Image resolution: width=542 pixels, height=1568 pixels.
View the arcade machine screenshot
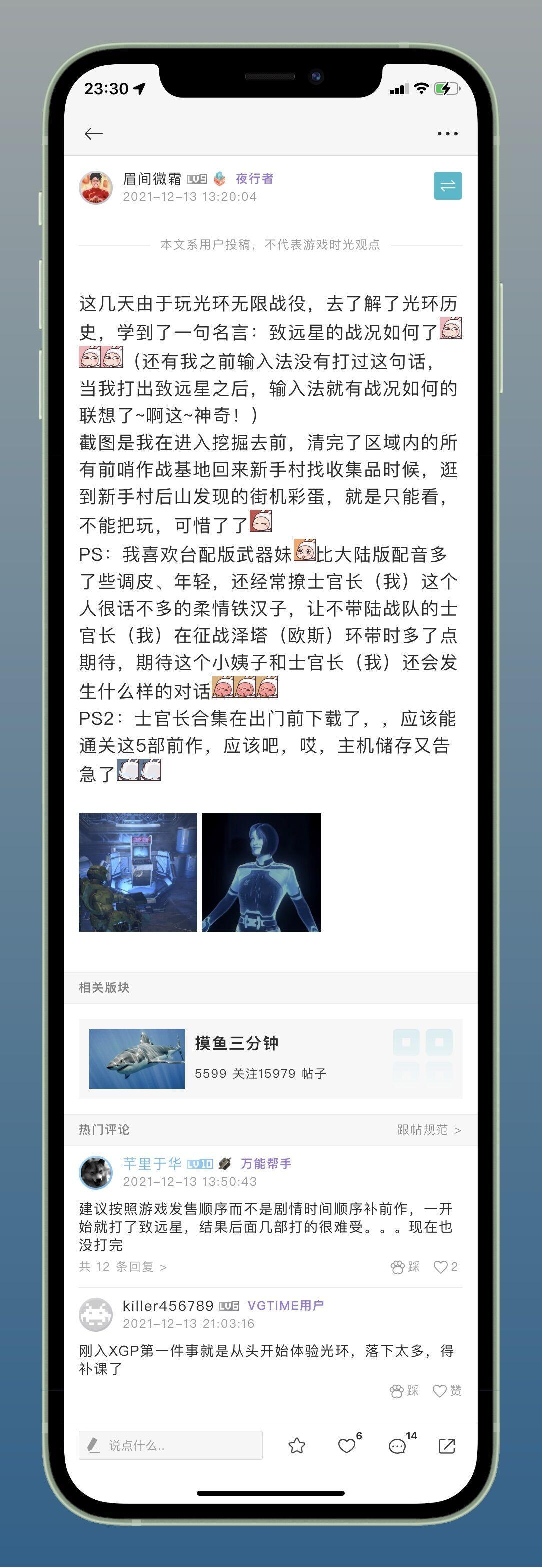(138, 872)
